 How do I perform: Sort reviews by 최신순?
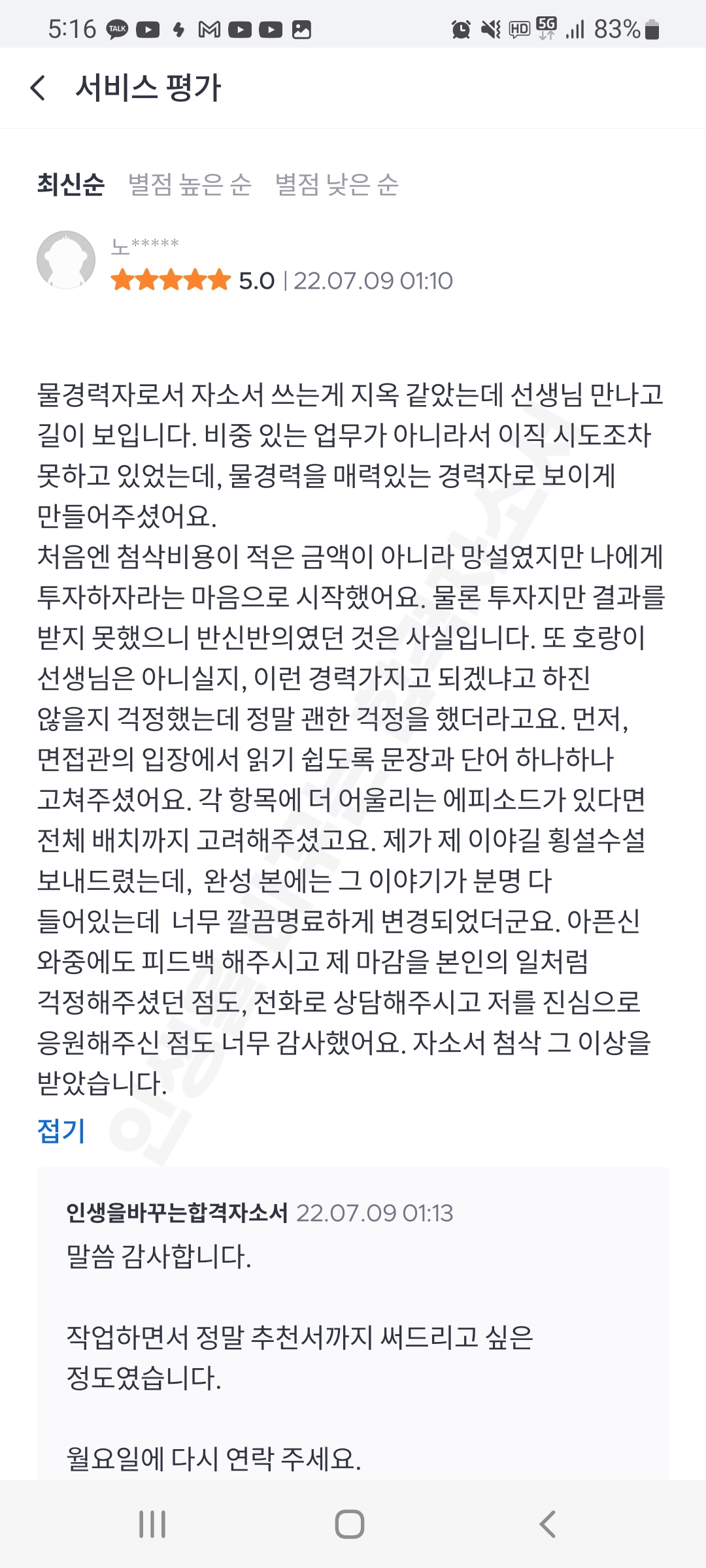point(71,184)
